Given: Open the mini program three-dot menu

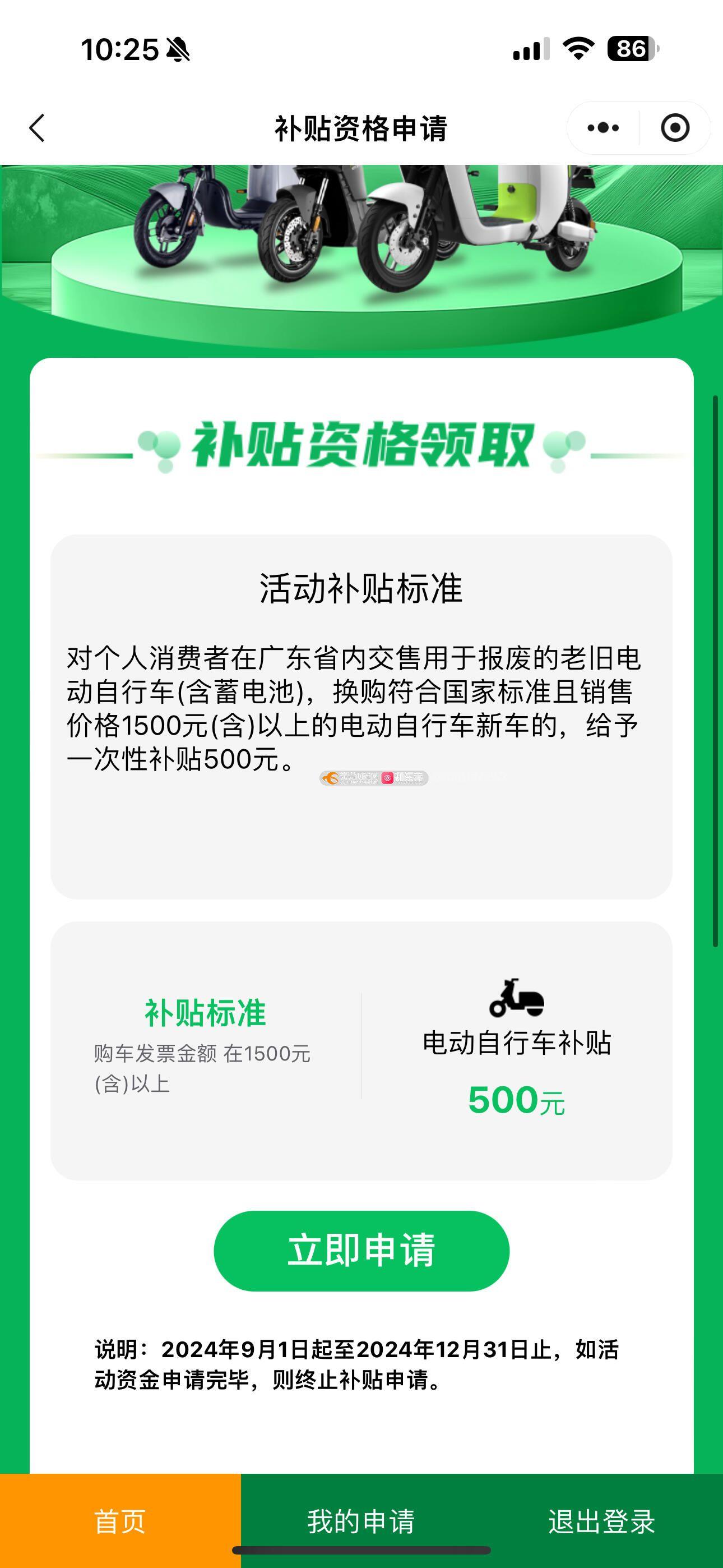Looking at the screenshot, I should pos(603,128).
